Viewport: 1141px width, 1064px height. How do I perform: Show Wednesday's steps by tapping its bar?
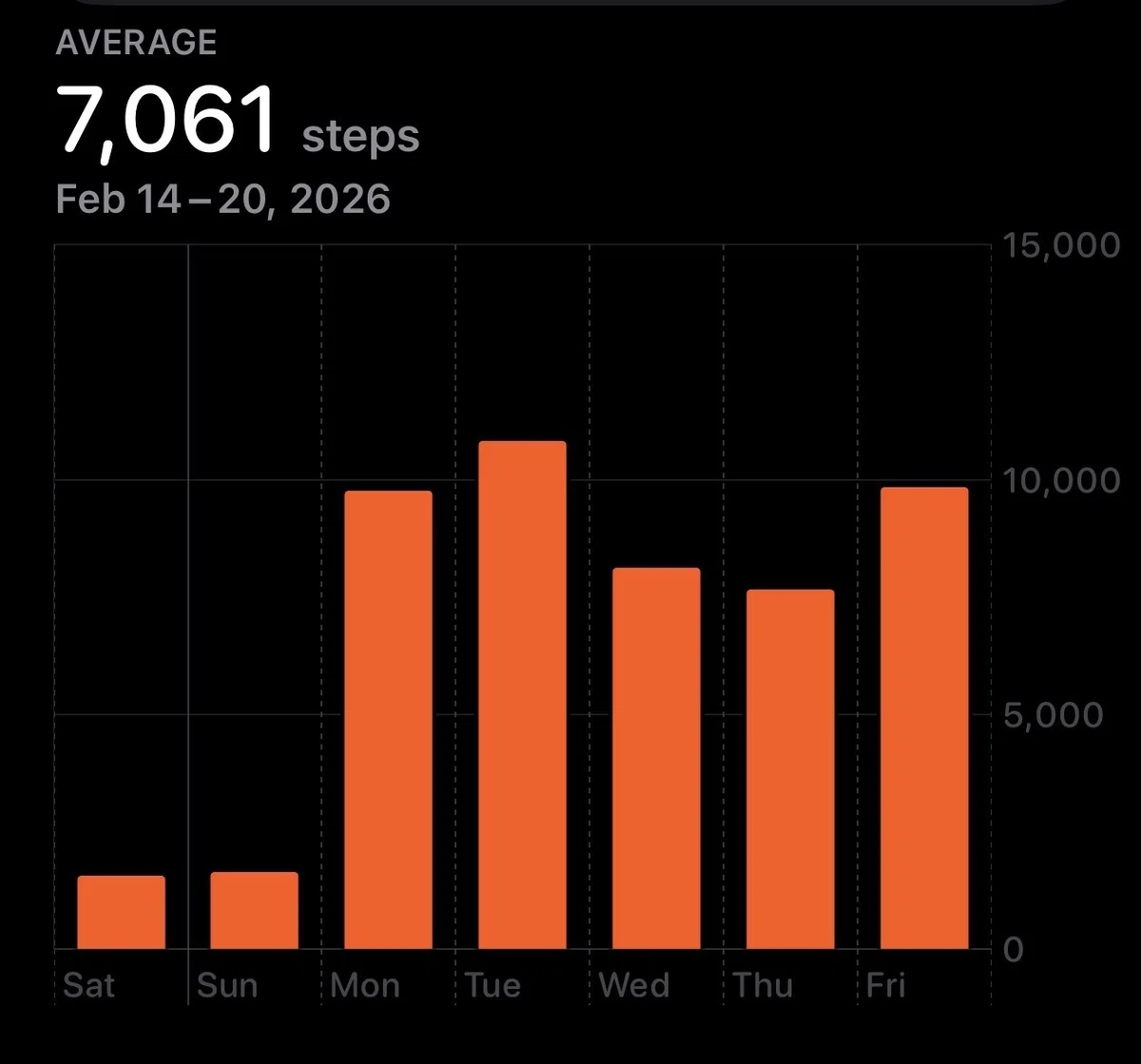tap(656, 758)
